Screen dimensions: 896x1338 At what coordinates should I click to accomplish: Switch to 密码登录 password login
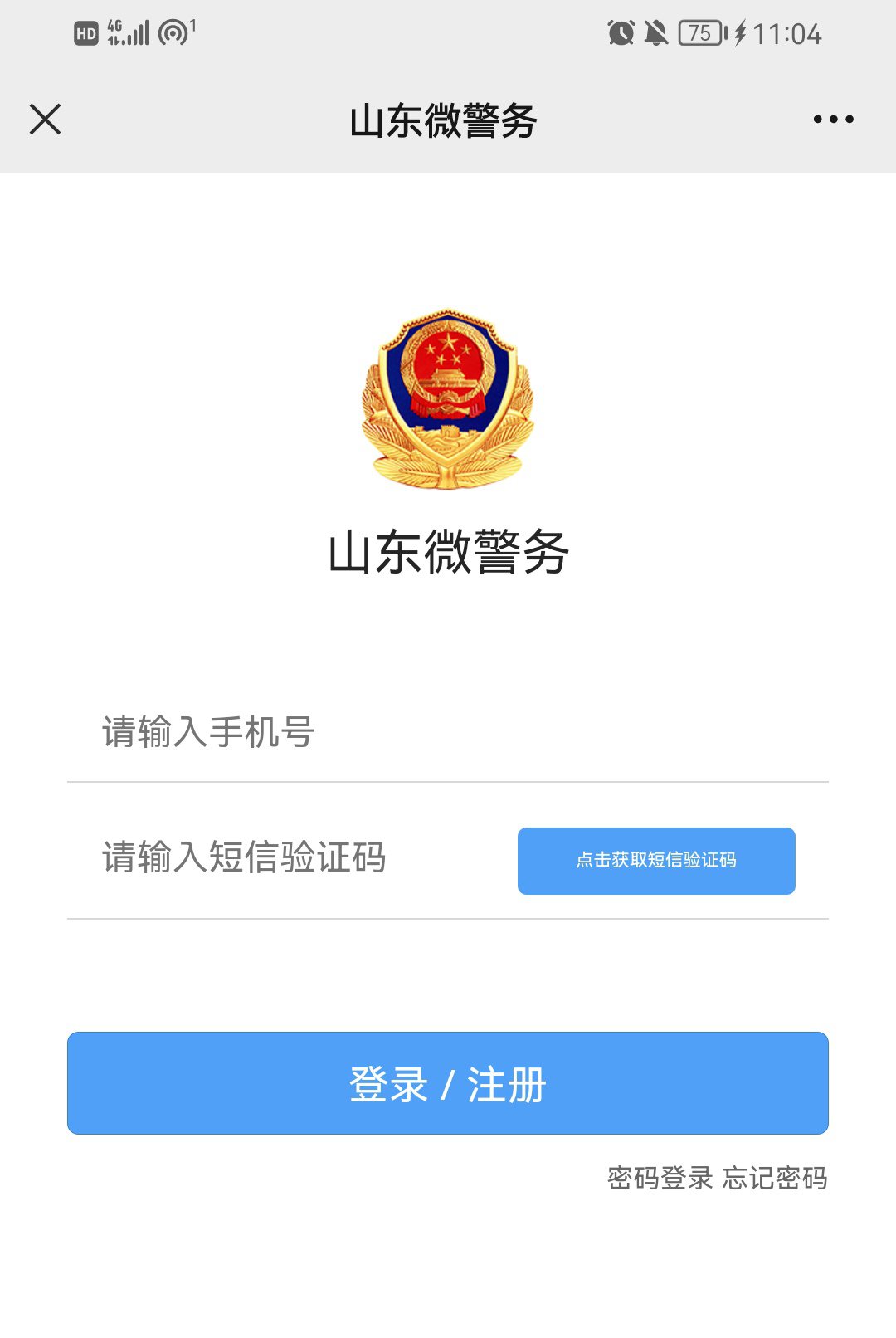click(x=660, y=1178)
